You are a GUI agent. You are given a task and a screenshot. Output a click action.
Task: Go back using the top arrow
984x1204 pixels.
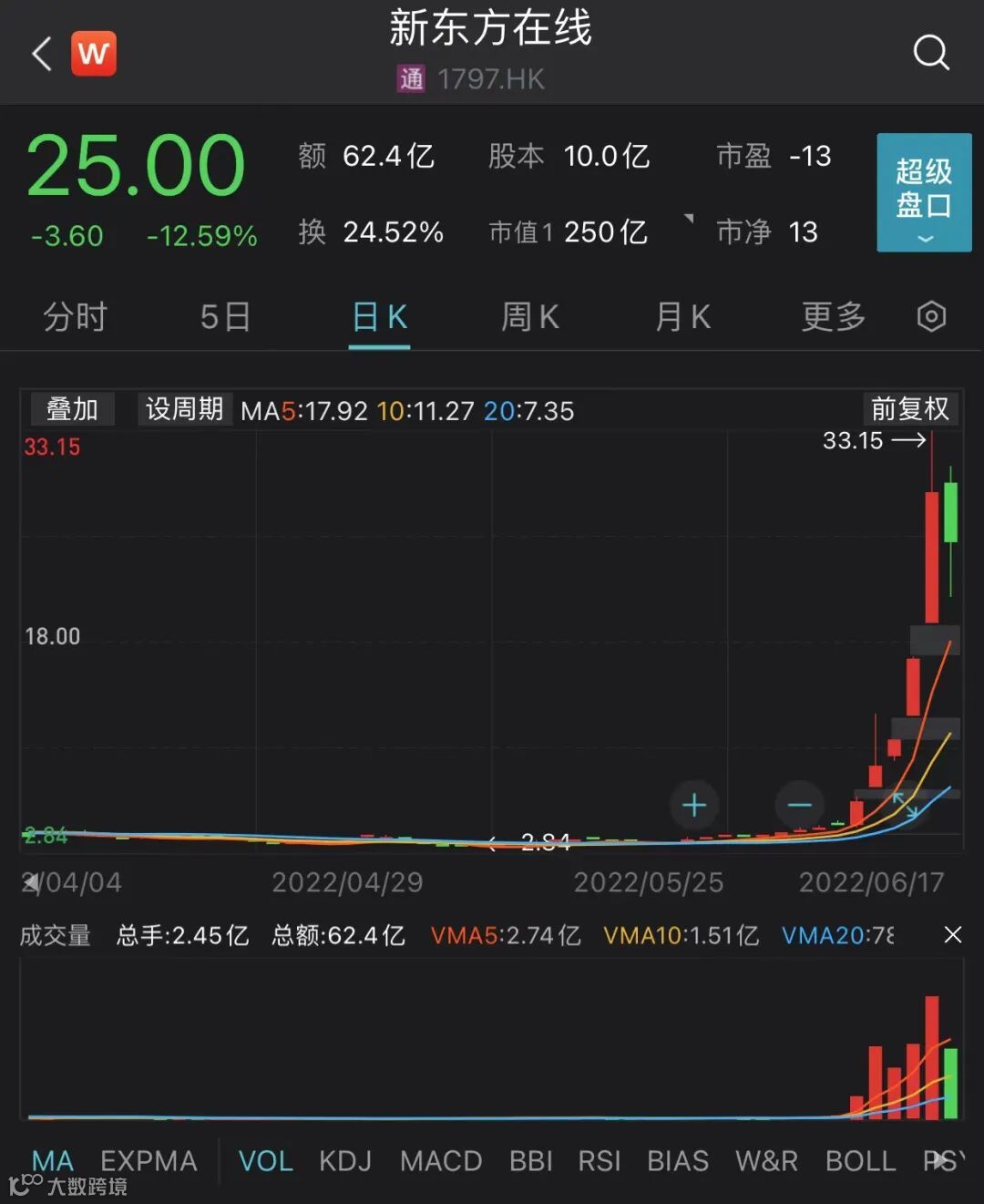42,54
